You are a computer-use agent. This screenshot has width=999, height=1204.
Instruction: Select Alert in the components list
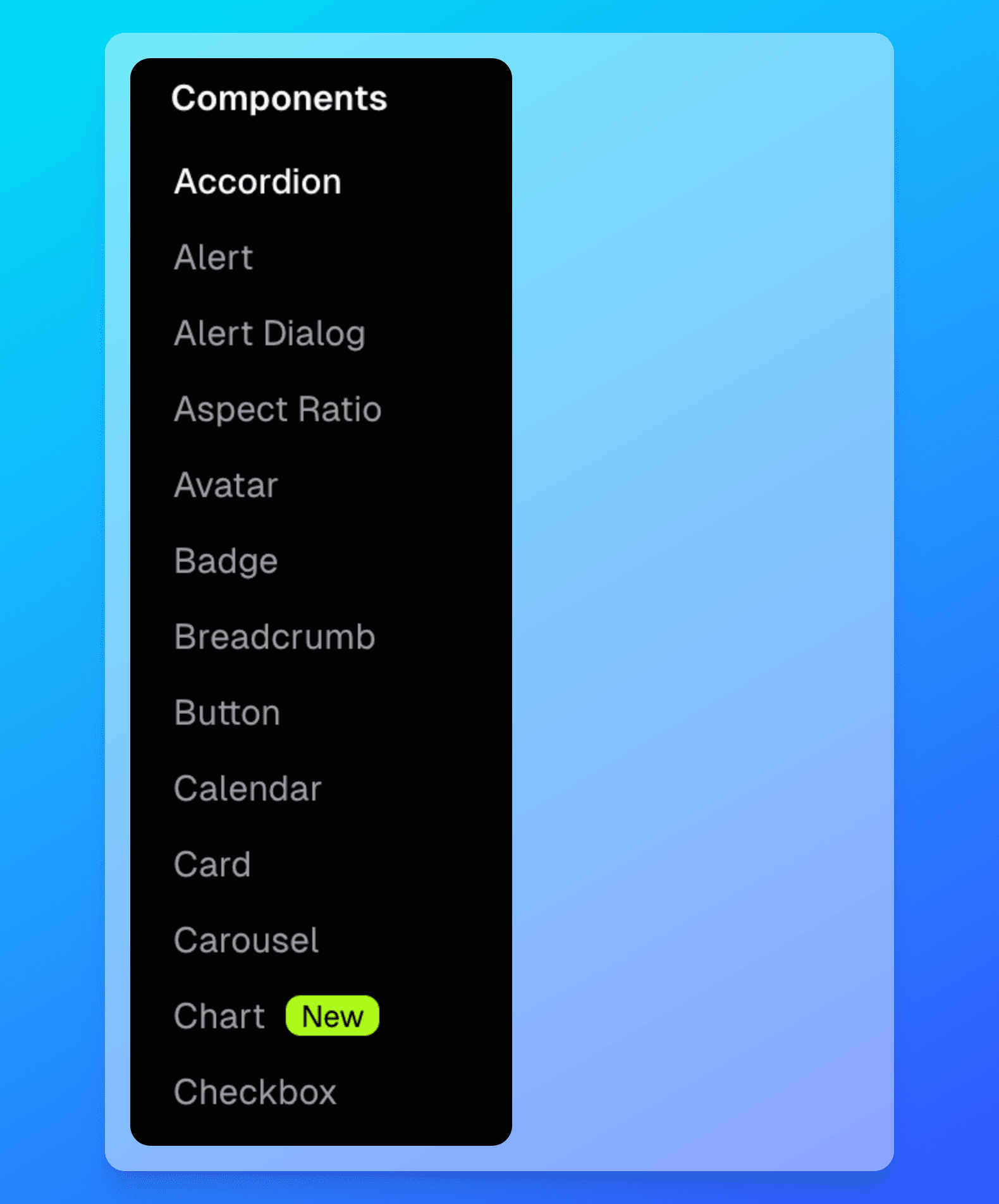[x=214, y=258]
